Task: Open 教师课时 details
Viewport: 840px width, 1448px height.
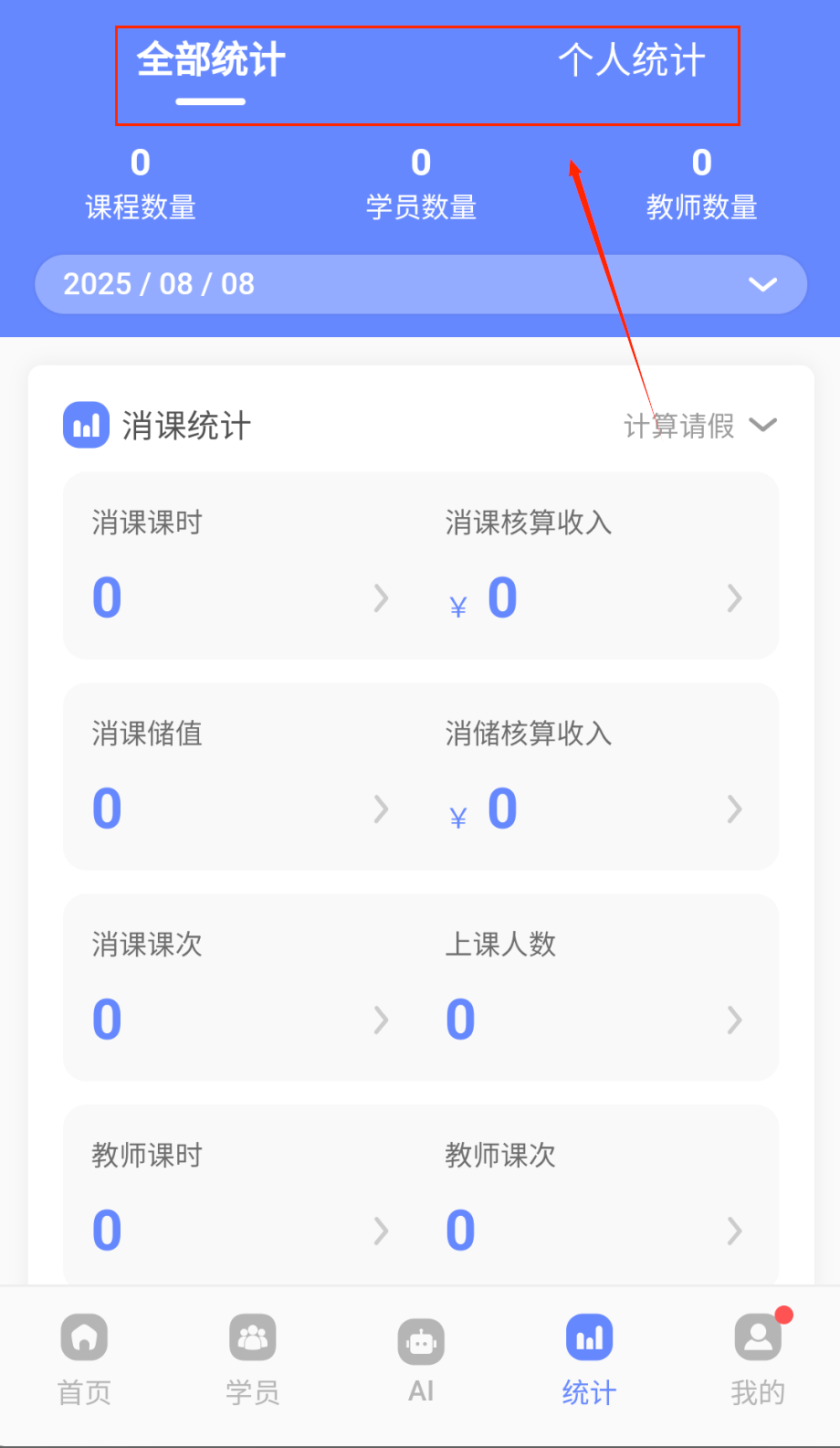Action: [x=242, y=1197]
